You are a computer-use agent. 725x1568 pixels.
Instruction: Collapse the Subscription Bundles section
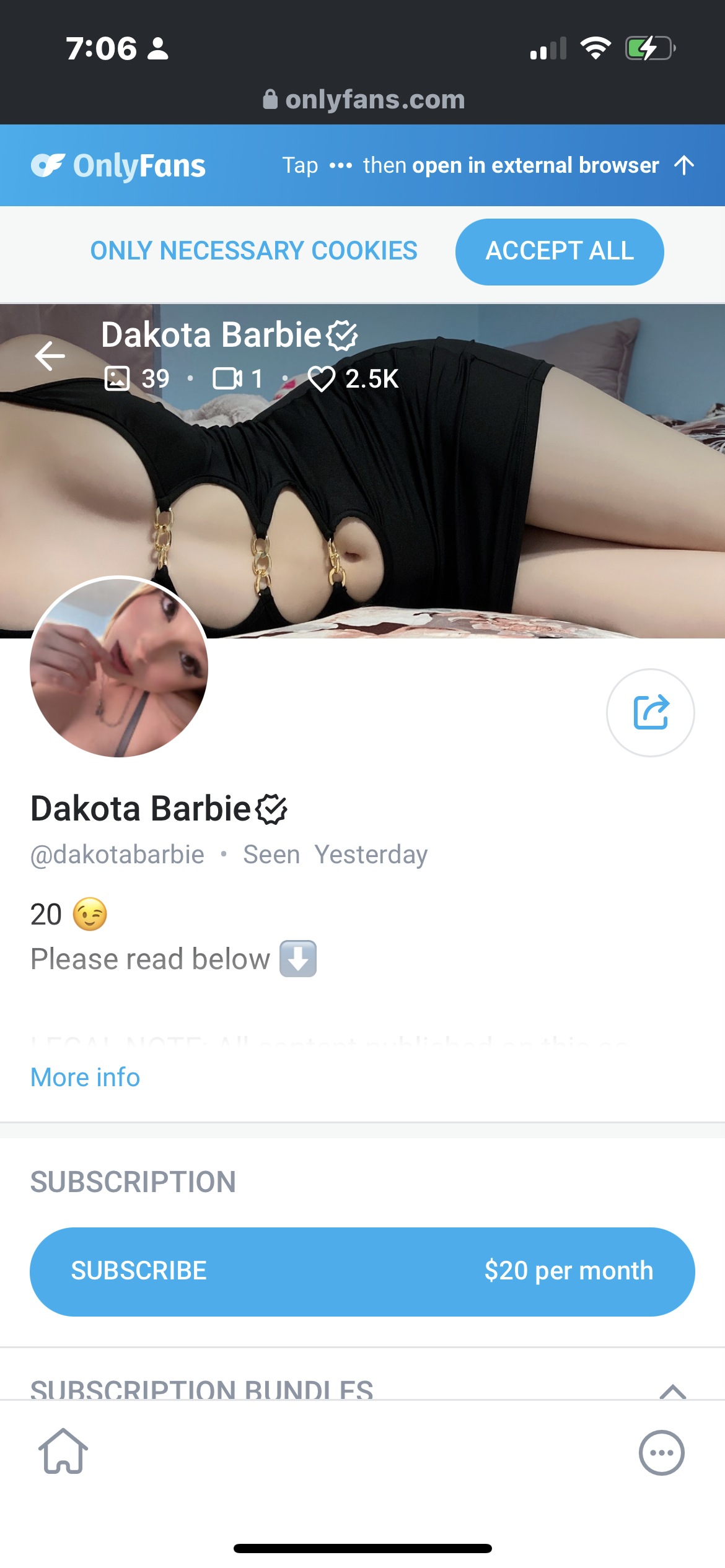pos(672,1391)
